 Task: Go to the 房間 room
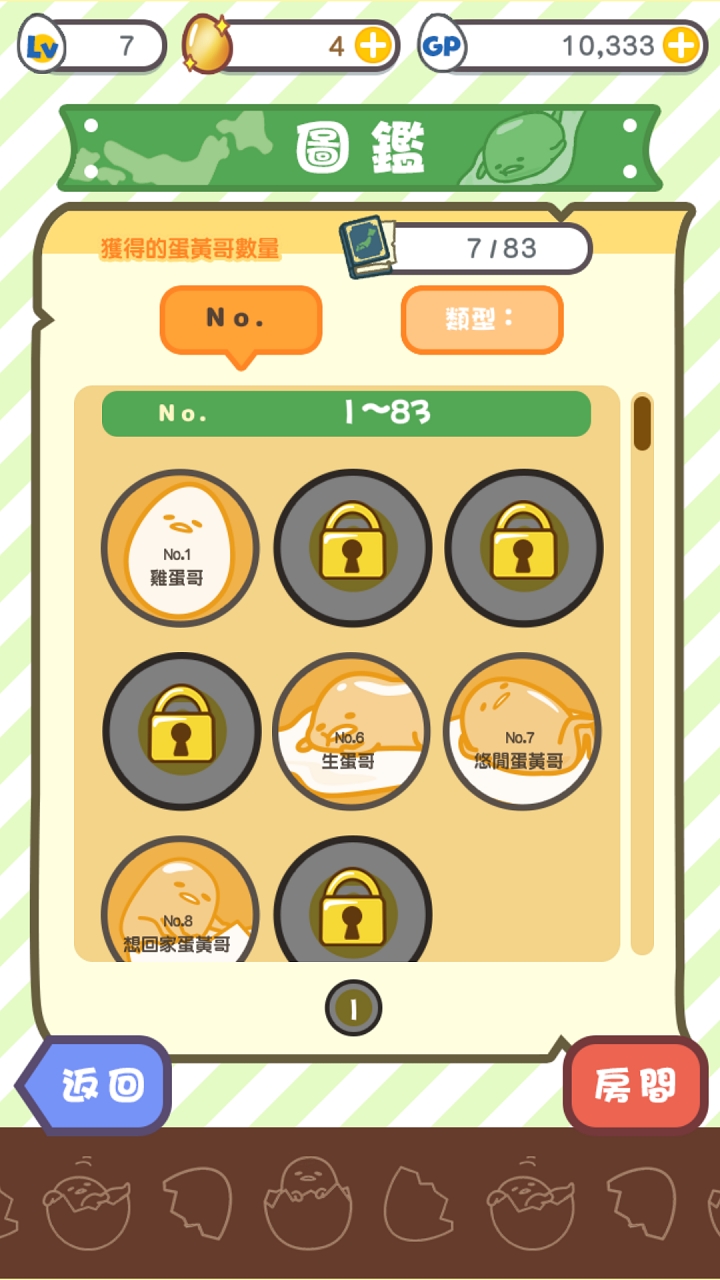(635, 1085)
